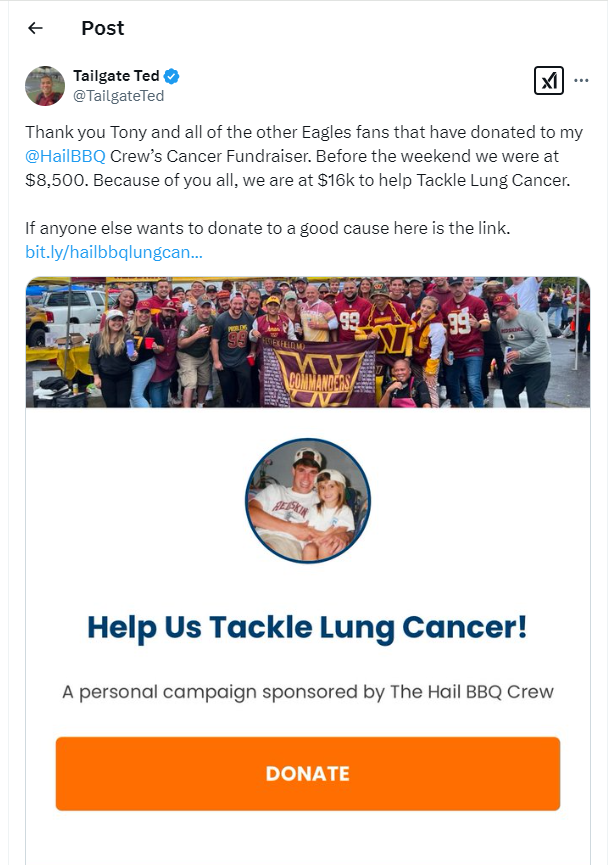Follow the bit.ly/hailbbqlungcan link

[113, 252]
